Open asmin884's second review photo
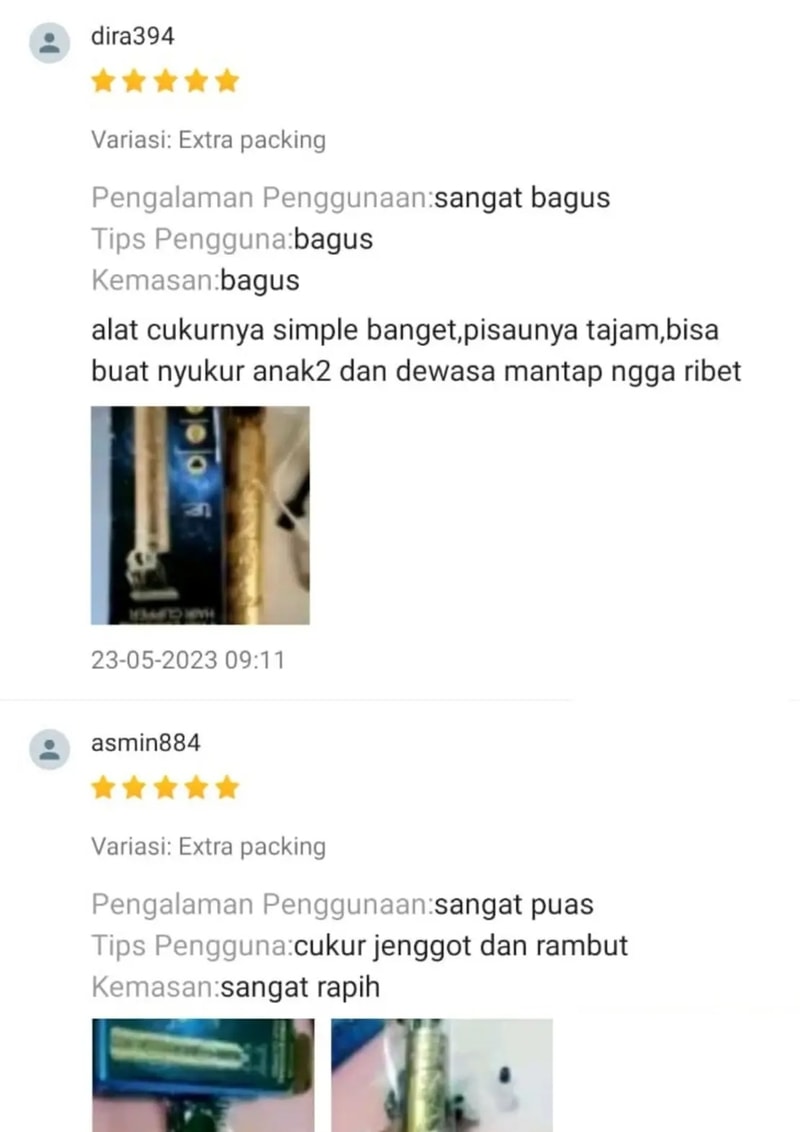The height and width of the screenshot is (1132, 800). [441, 1075]
